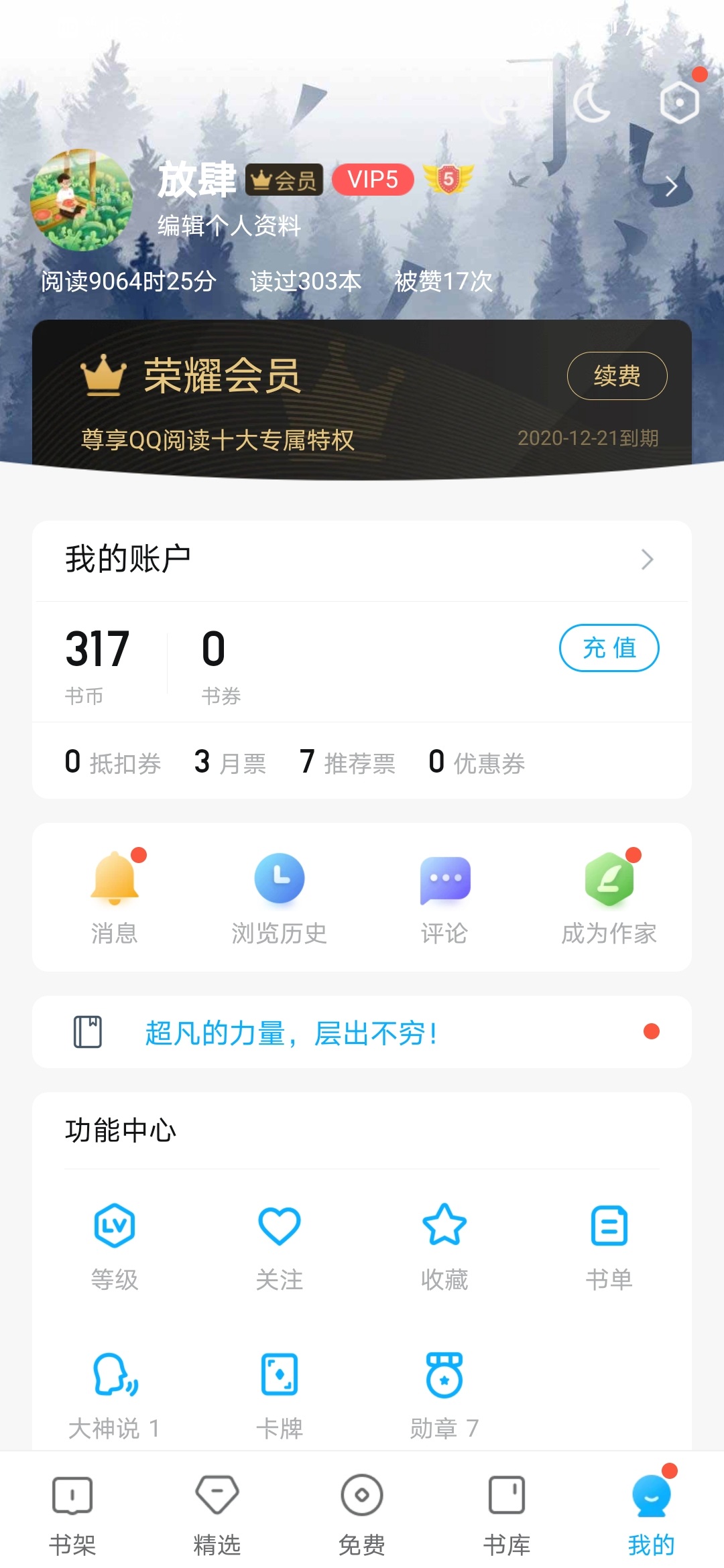Open 勋章 medals page
Screen dimensions: 724x1568
click(x=444, y=1395)
